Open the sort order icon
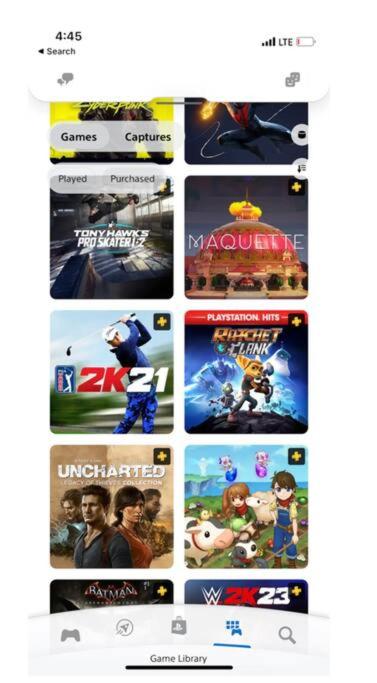 click(302, 169)
